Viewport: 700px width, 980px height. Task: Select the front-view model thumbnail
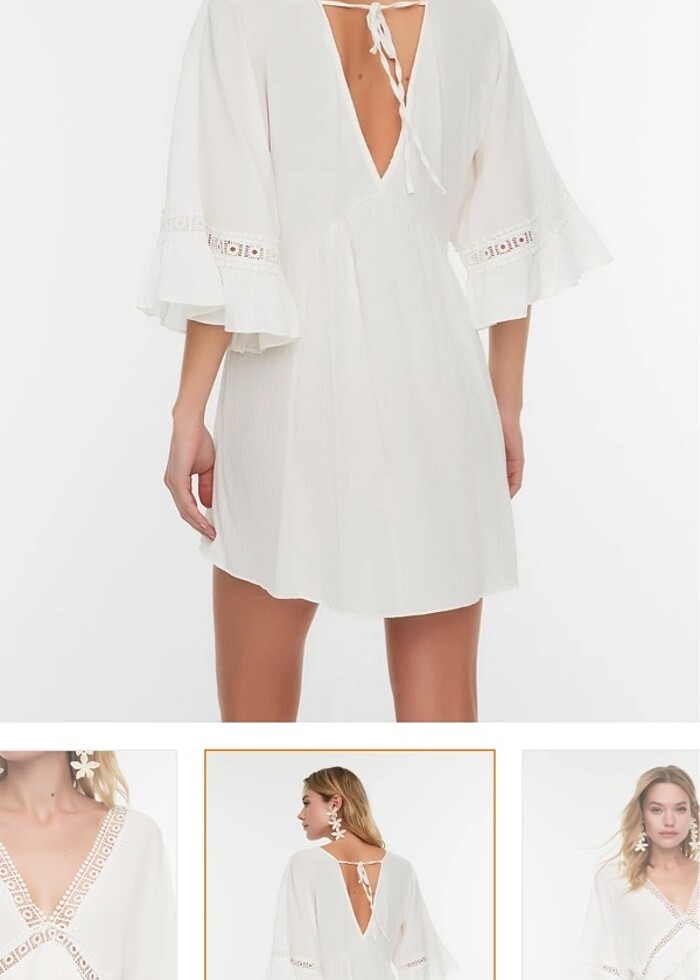[x=612, y=865]
